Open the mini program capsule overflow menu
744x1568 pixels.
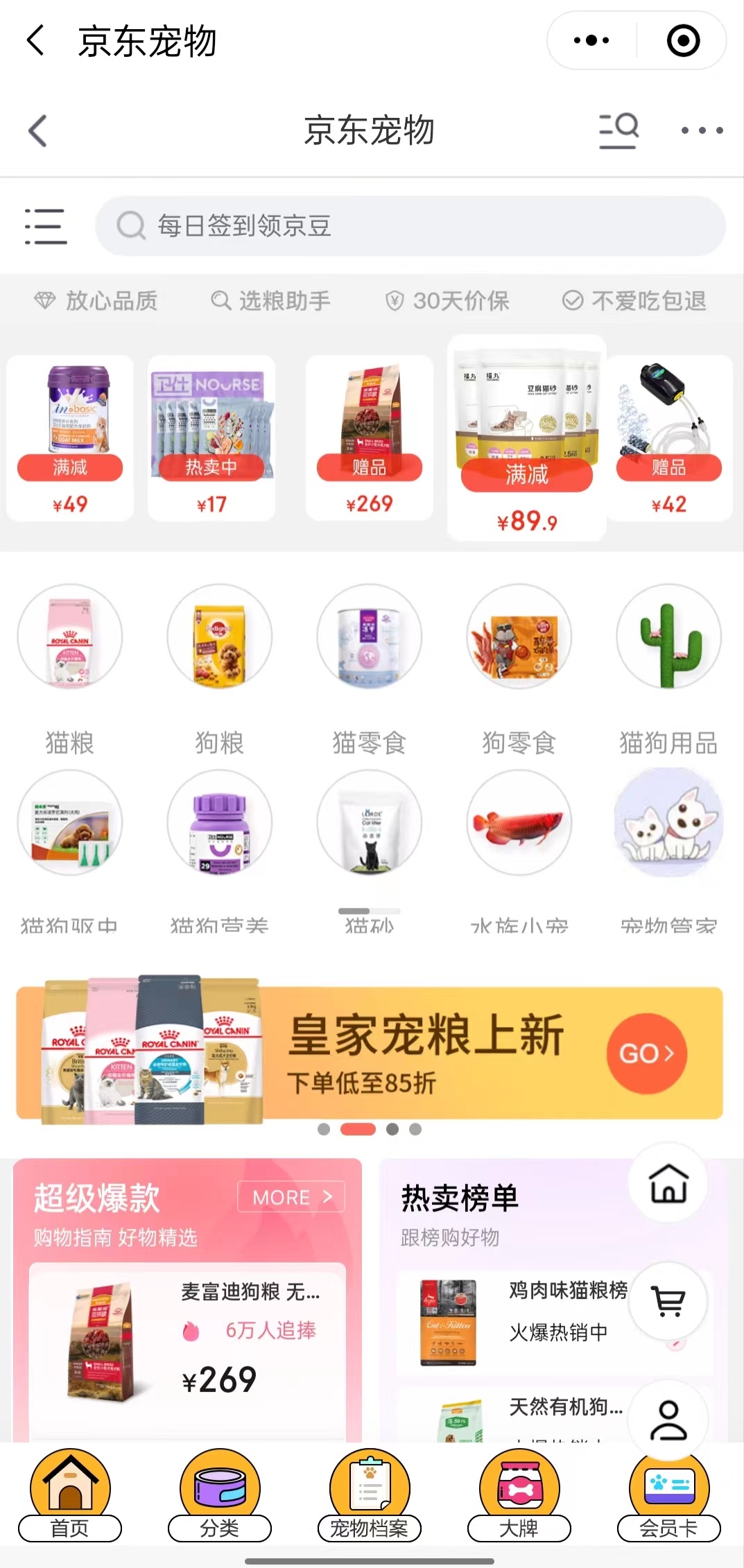pyautogui.click(x=591, y=41)
